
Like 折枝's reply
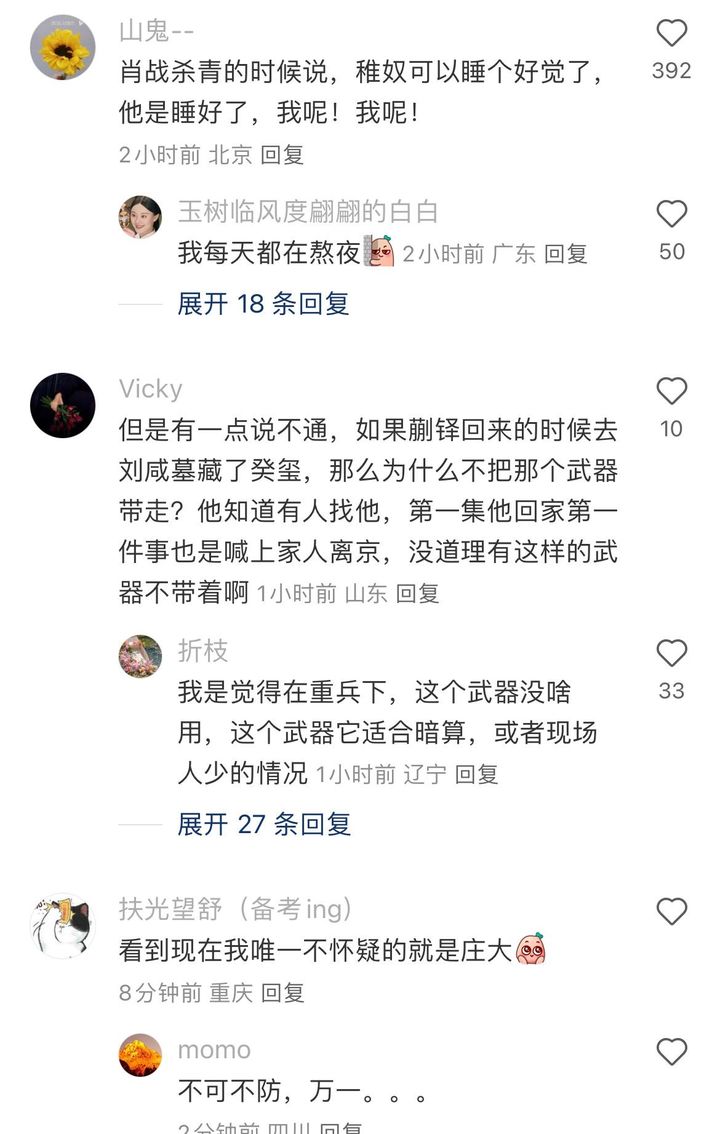(x=671, y=653)
